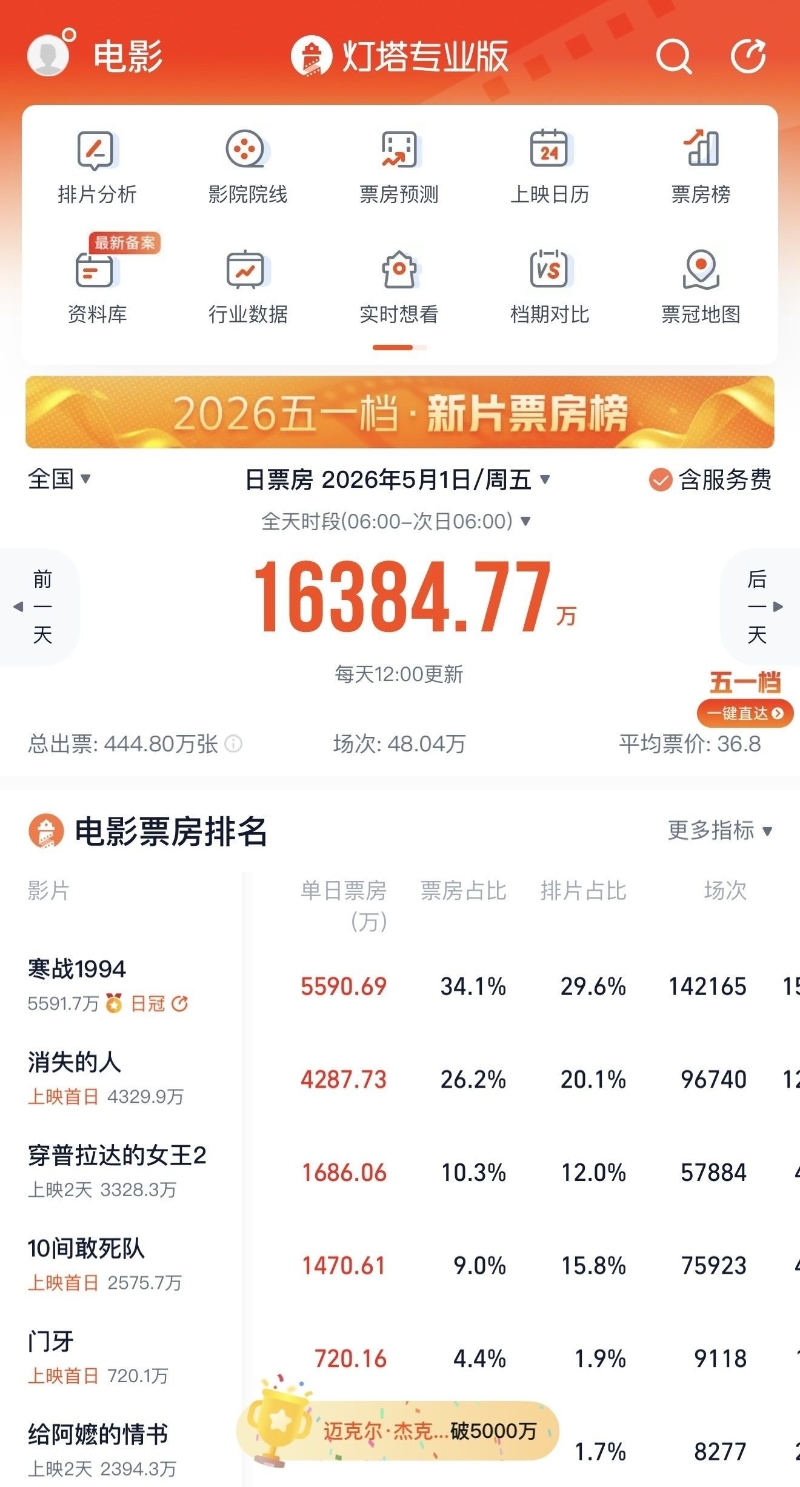Image resolution: width=800 pixels, height=1487 pixels.
Task: Tap the refresh/share icon at top right
Action: point(748,56)
